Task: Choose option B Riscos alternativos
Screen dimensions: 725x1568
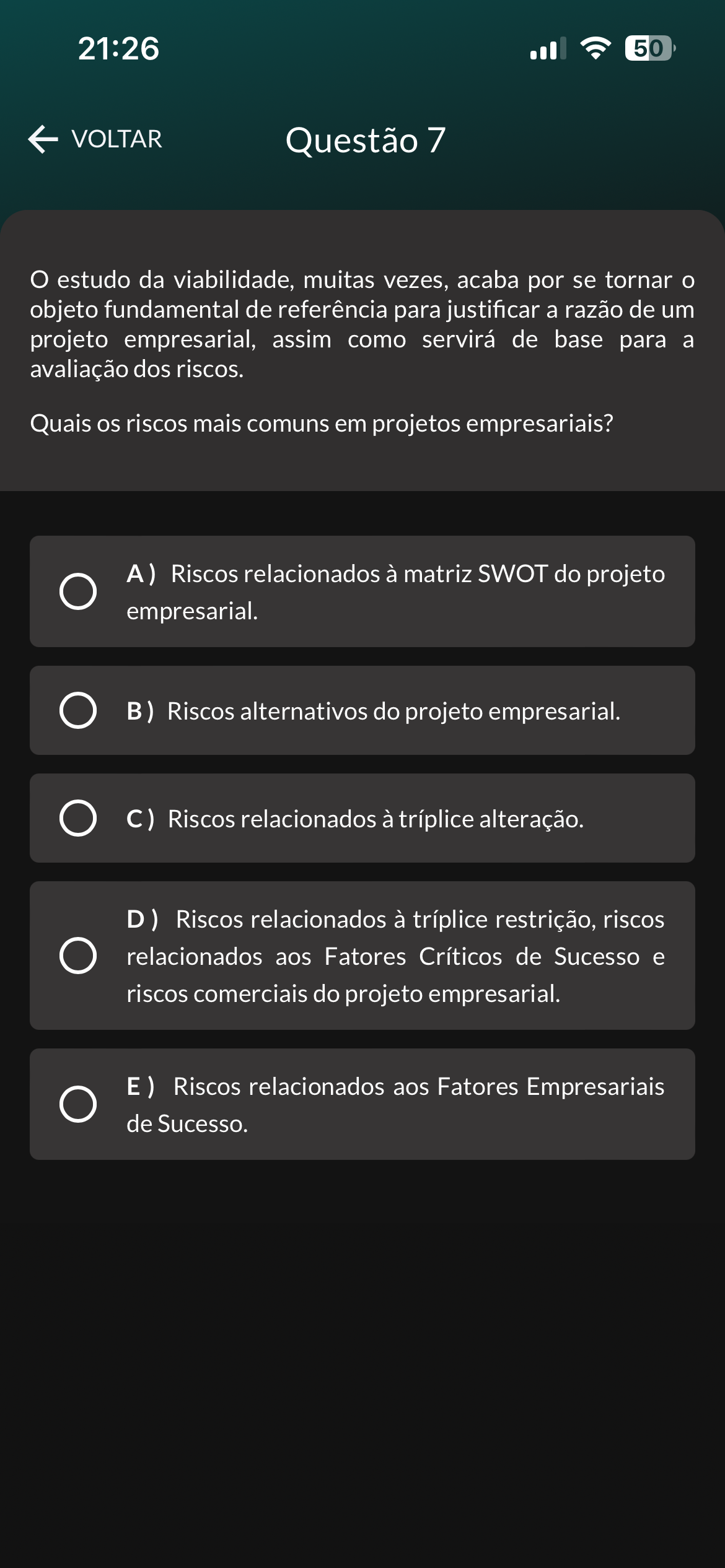Action: (78, 710)
